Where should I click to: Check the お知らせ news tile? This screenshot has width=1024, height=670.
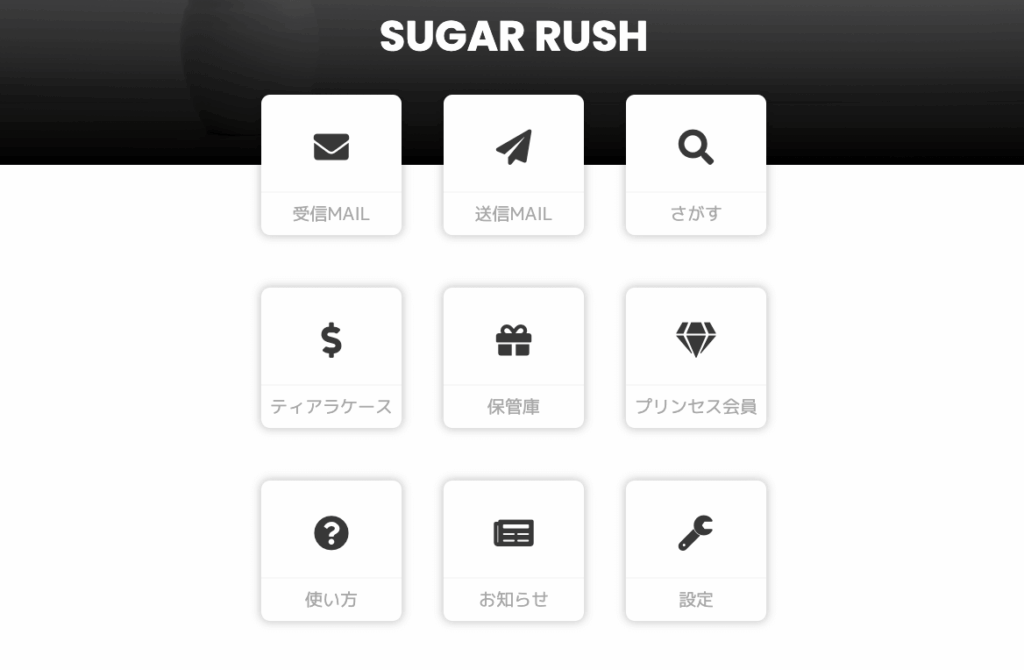[513, 550]
